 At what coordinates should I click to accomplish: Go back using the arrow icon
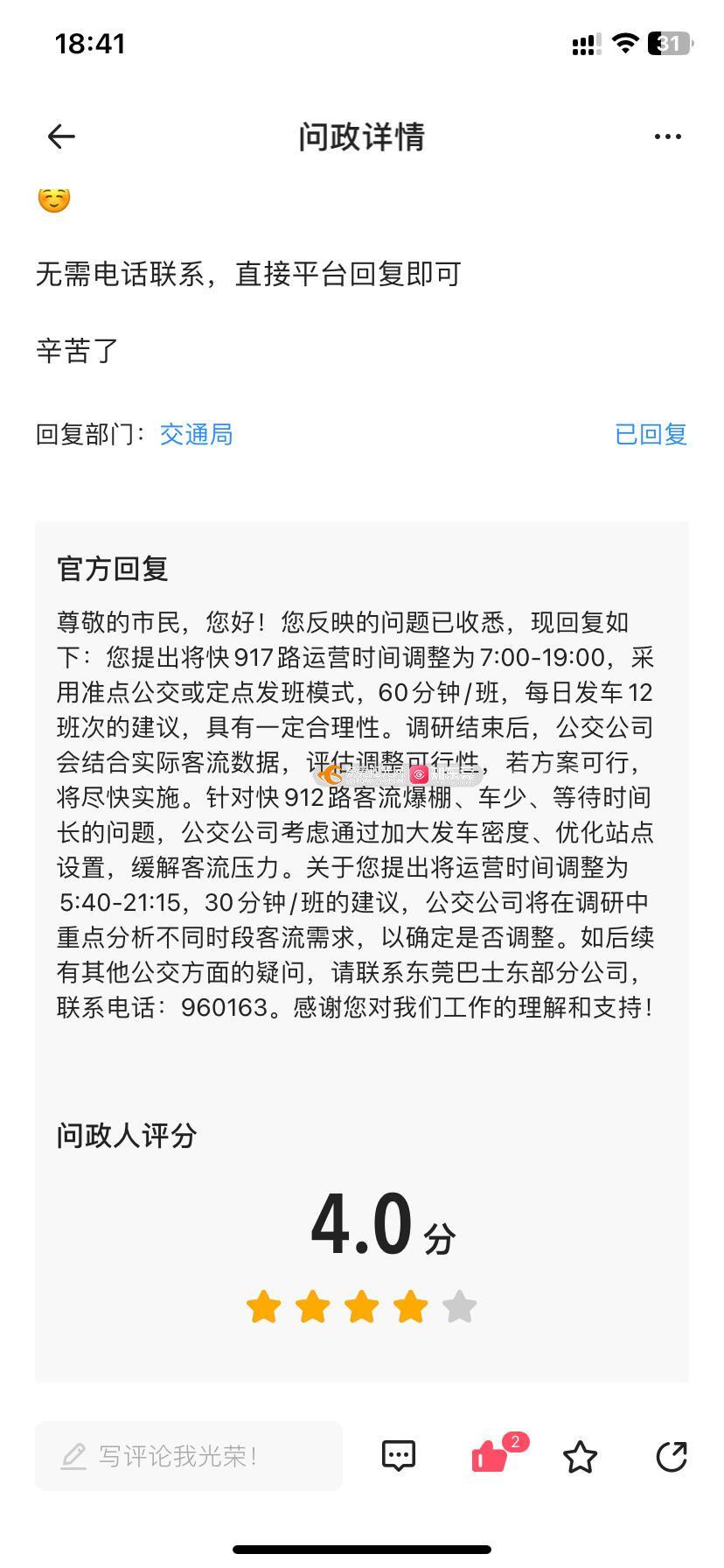pyautogui.click(x=61, y=136)
